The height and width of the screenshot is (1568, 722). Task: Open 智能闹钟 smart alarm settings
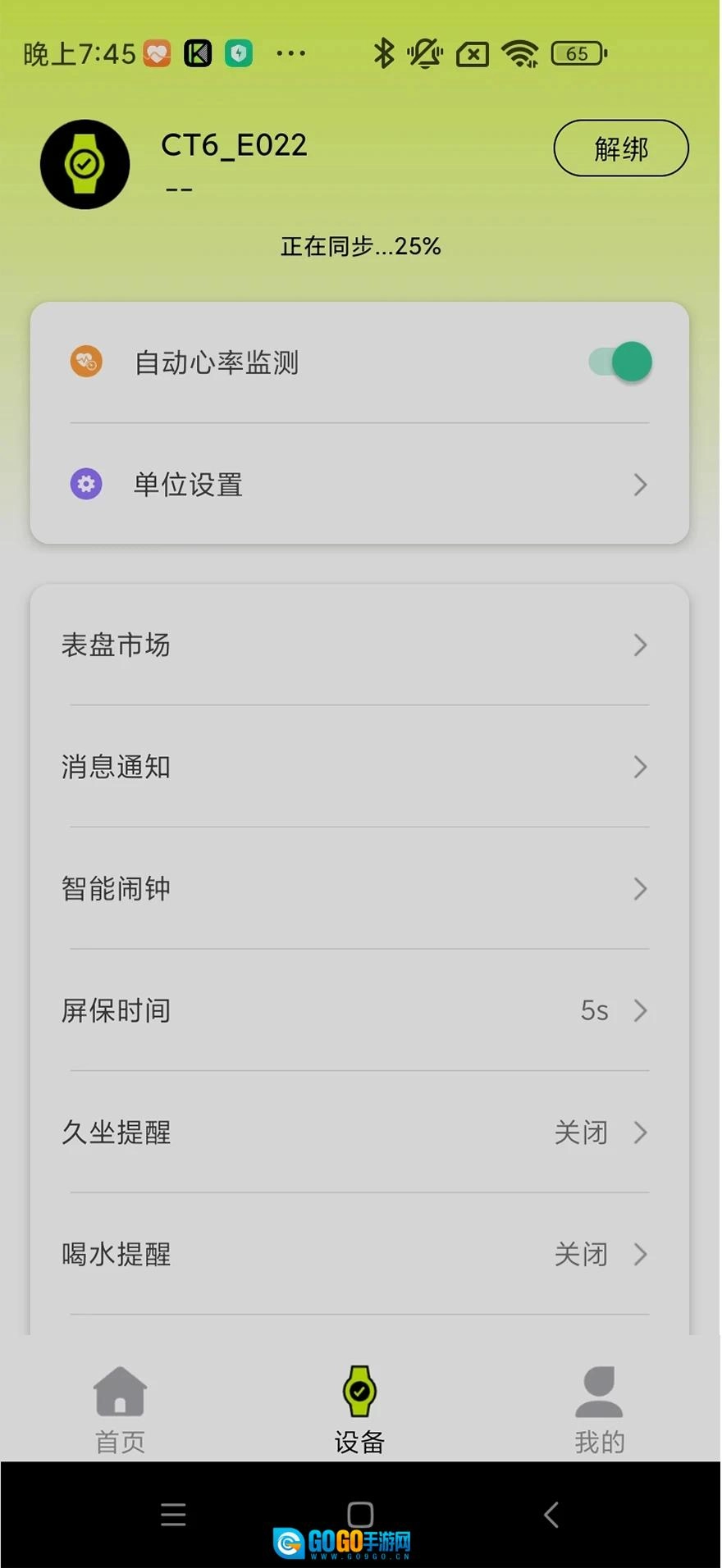(x=359, y=889)
